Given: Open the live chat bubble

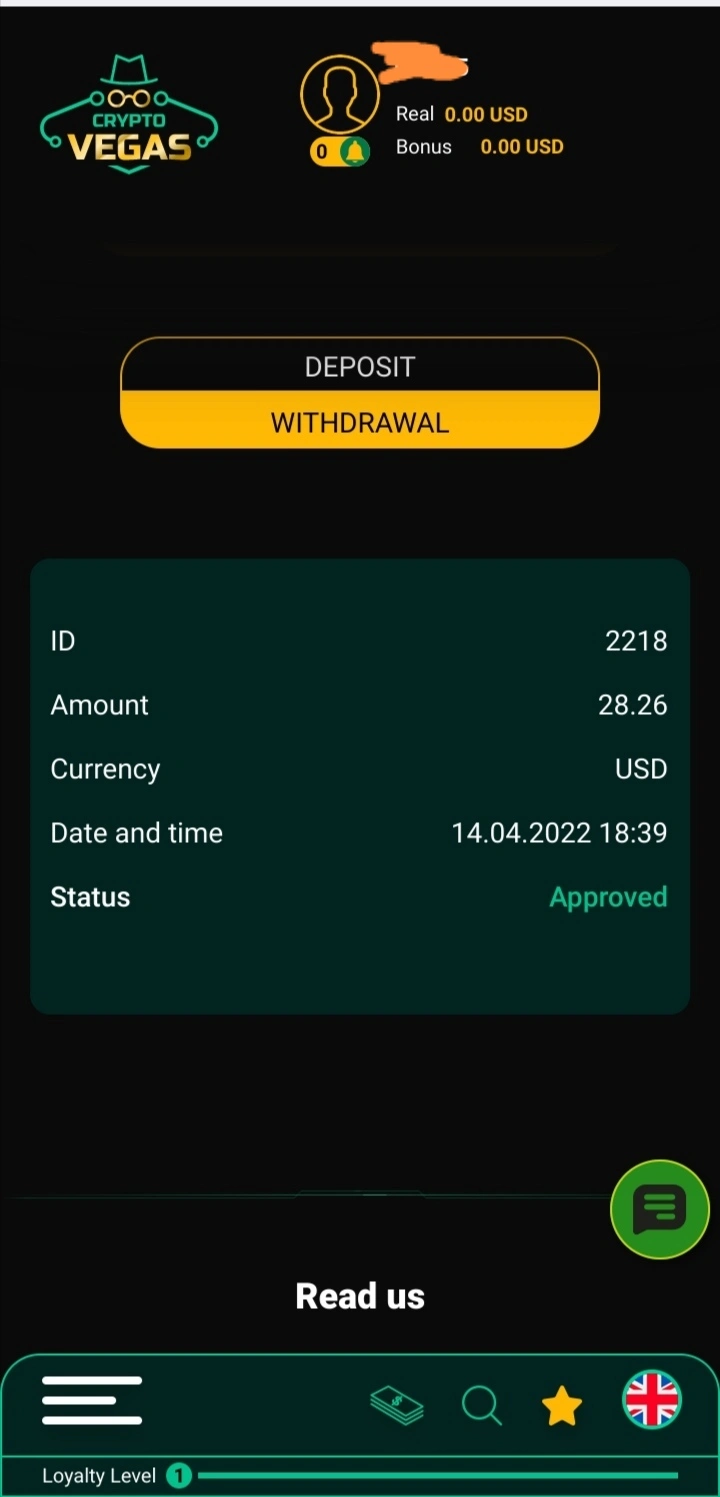Looking at the screenshot, I should tap(659, 1209).
